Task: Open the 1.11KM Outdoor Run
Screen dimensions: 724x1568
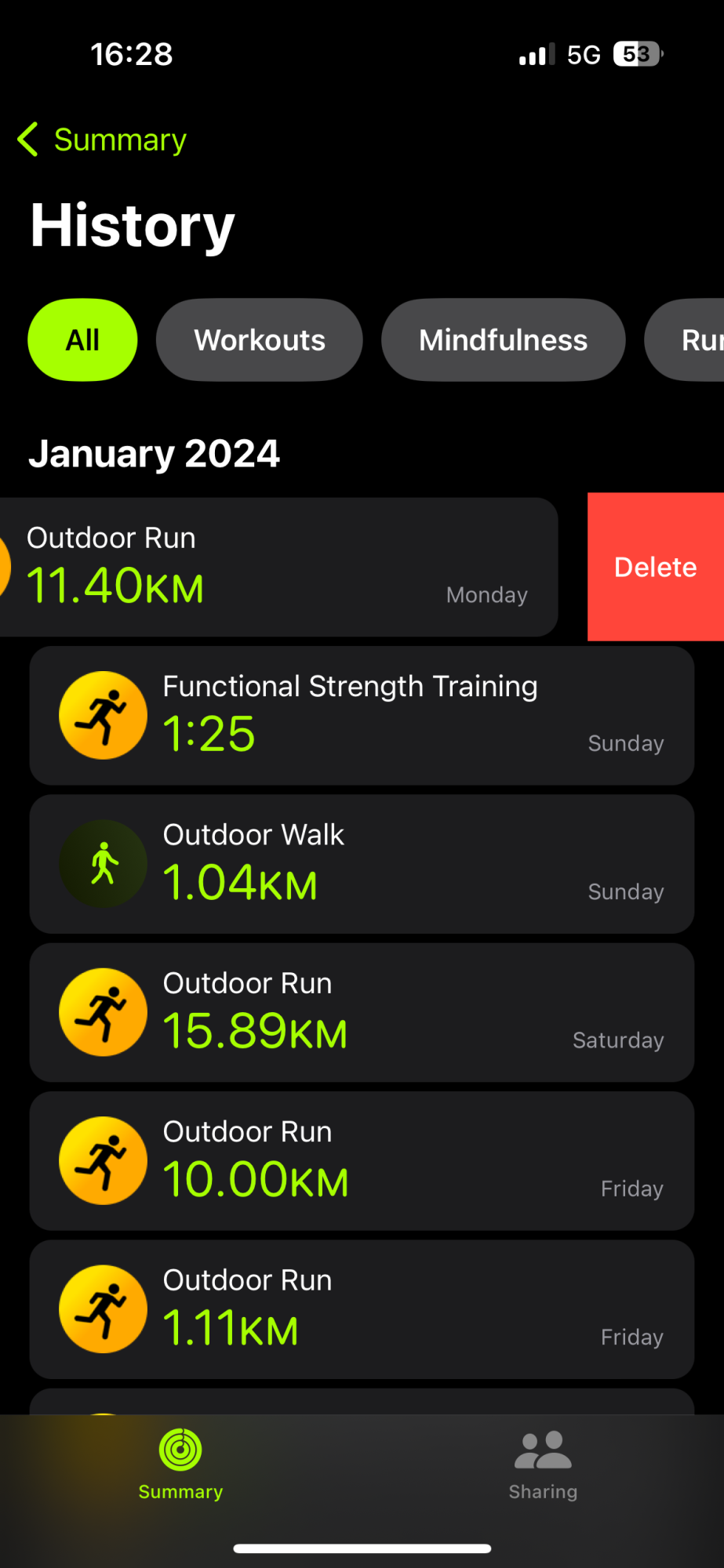Action: click(x=362, y=1309)
